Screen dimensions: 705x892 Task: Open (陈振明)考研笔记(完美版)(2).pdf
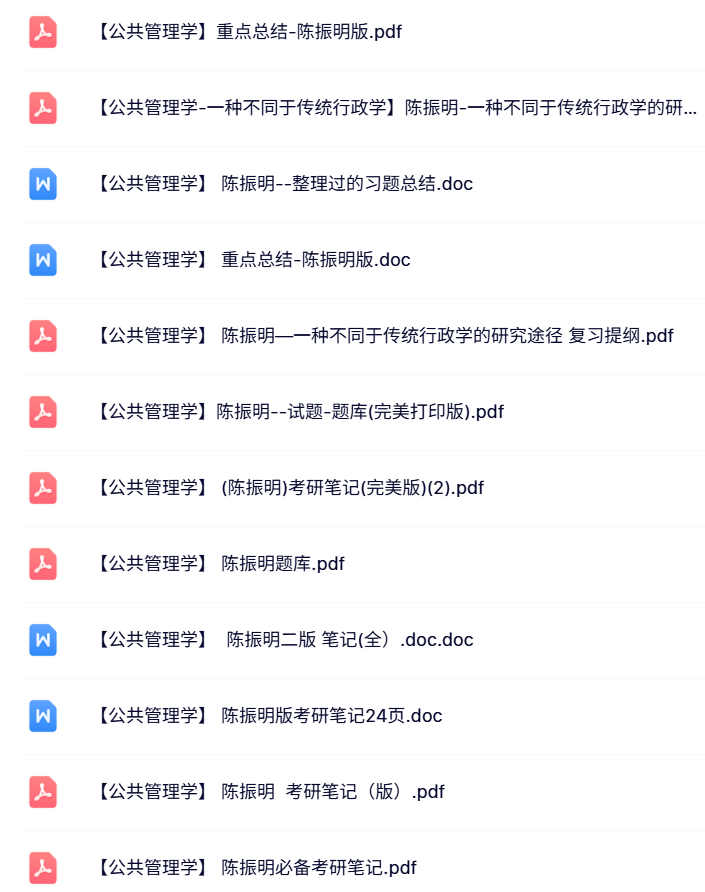coord(290,488)
